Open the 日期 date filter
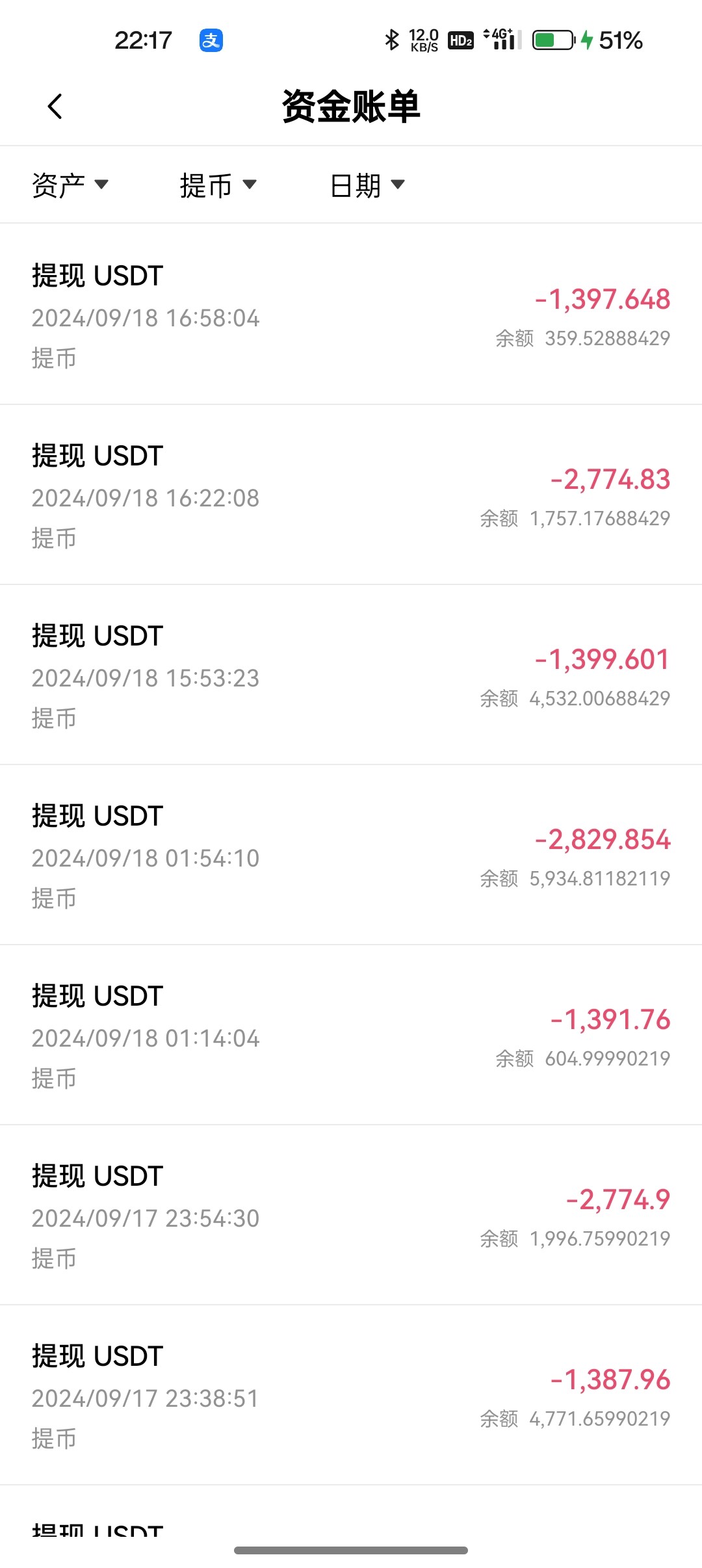Screen dimensions: 702x1568 [x=367, y=185]
